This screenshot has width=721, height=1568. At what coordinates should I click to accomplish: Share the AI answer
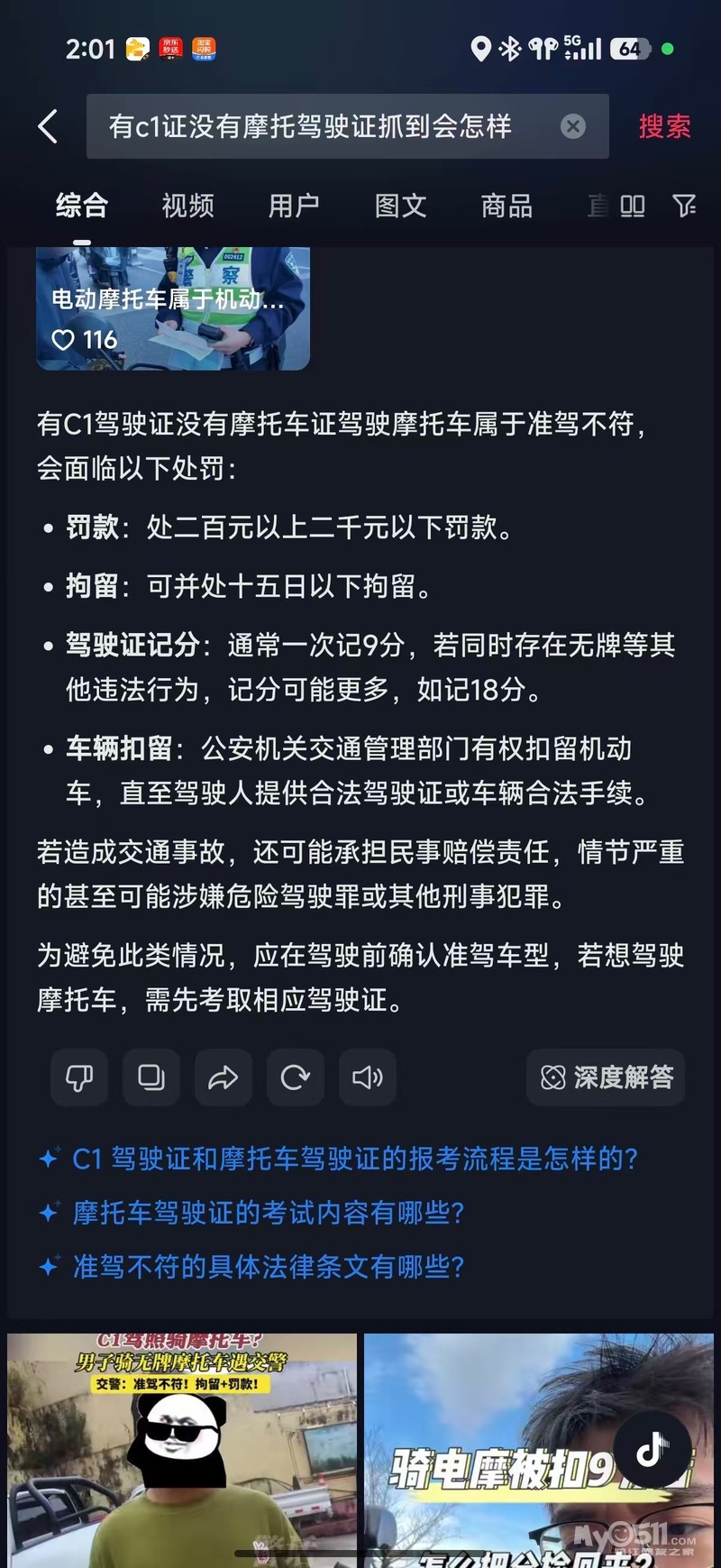point(224,1077)
